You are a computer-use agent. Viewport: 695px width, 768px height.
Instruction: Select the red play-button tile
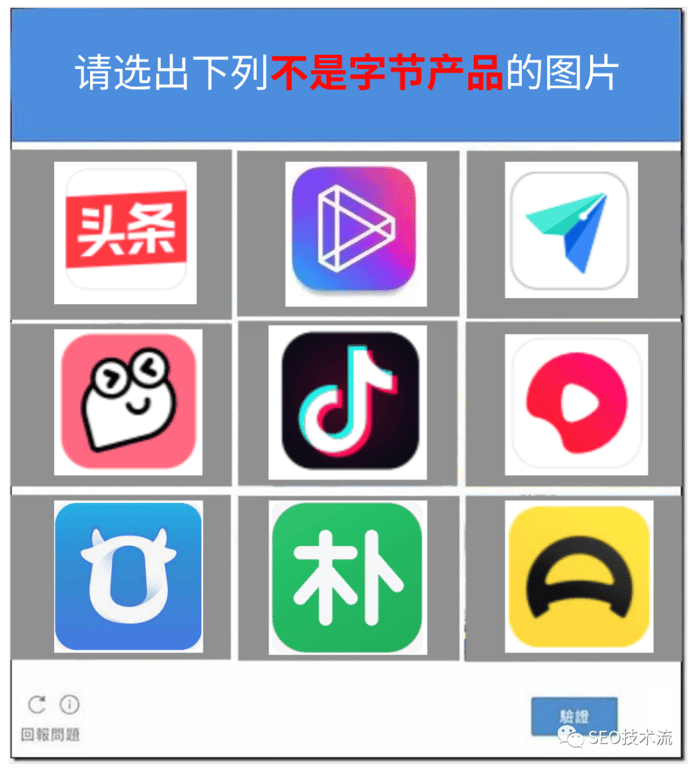(572, 405)
